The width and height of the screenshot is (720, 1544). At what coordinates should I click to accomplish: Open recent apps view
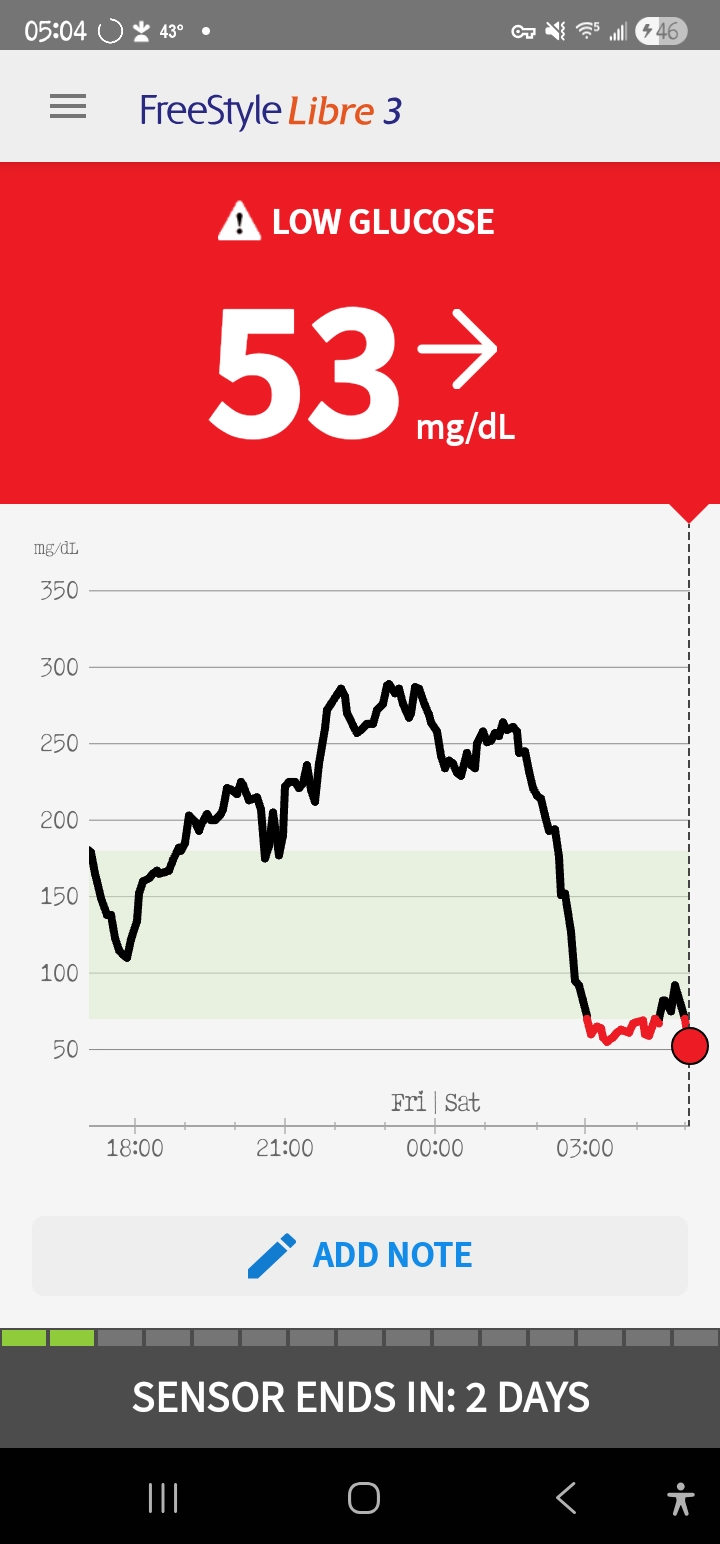pos(163,1497)
